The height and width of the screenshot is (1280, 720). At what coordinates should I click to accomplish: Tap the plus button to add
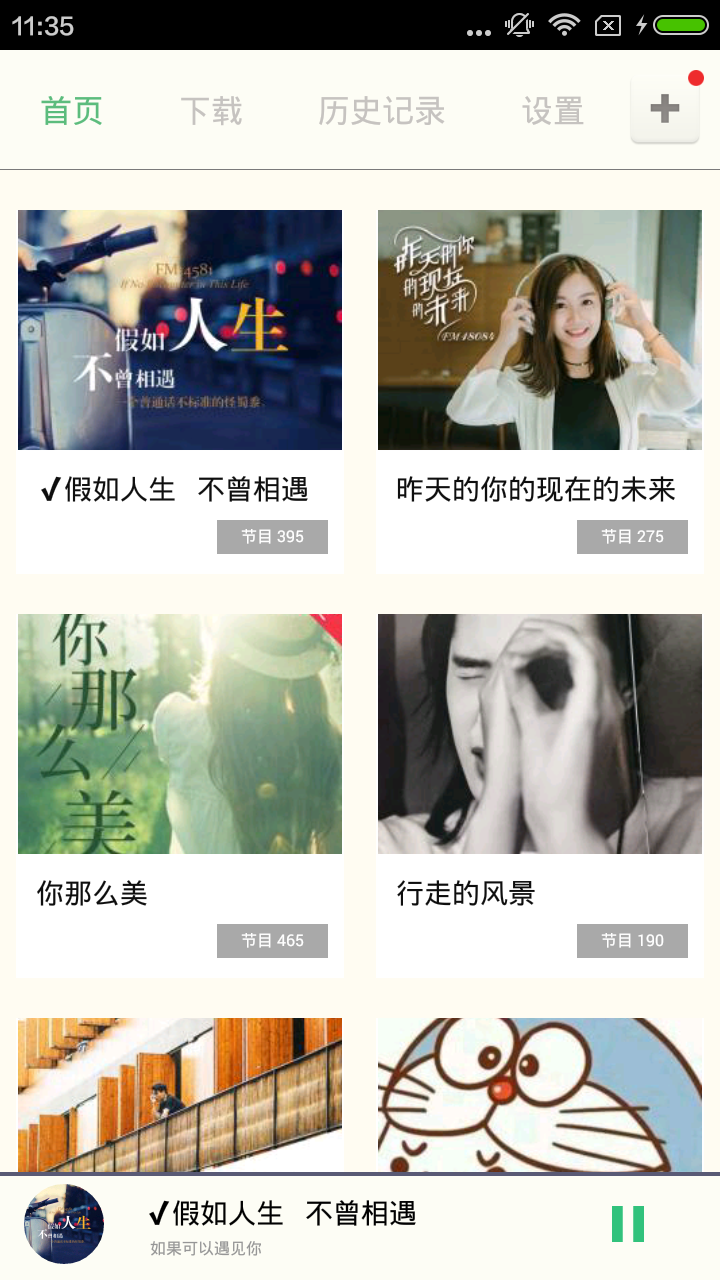point(665,110)
